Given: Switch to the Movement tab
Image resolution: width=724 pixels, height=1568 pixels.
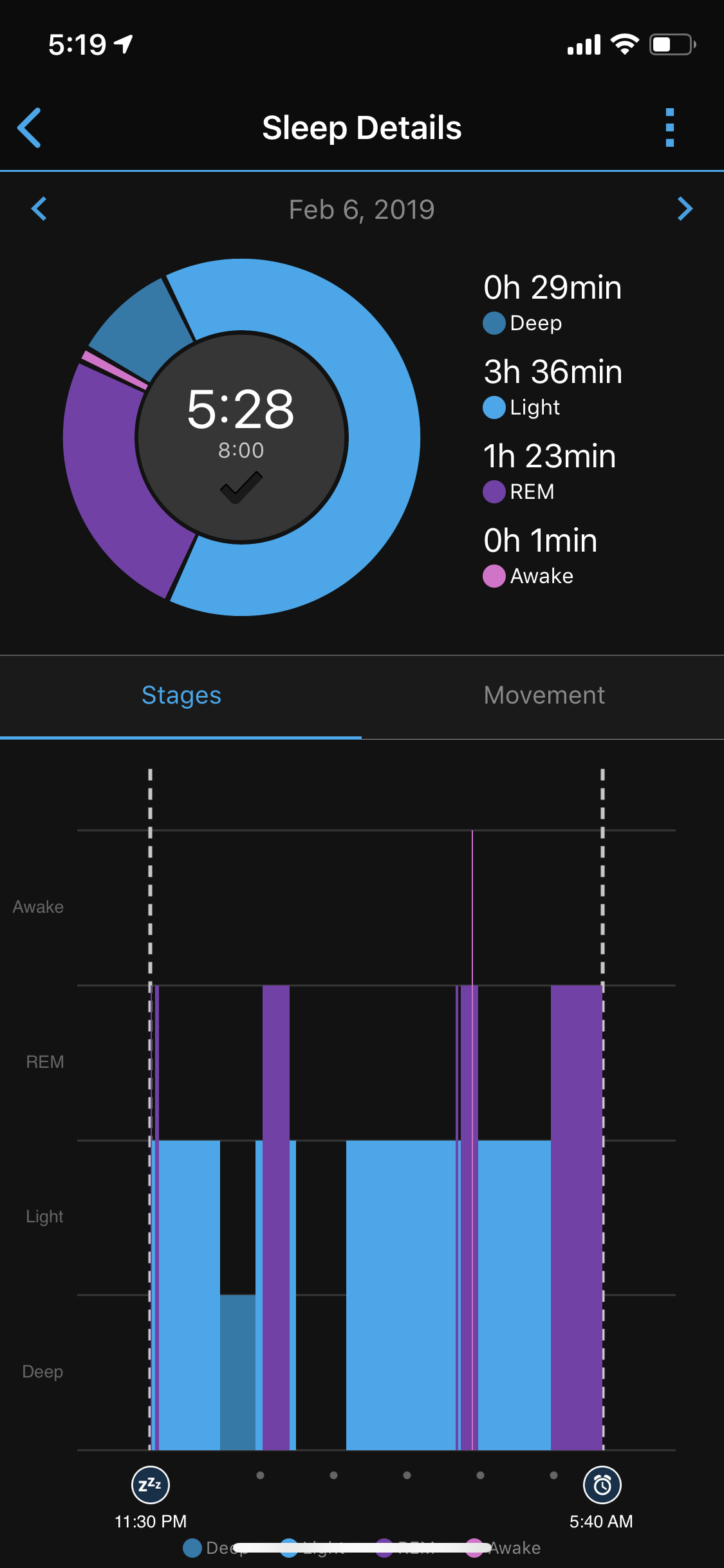Looking at the screenshot, I should point(544,696).
